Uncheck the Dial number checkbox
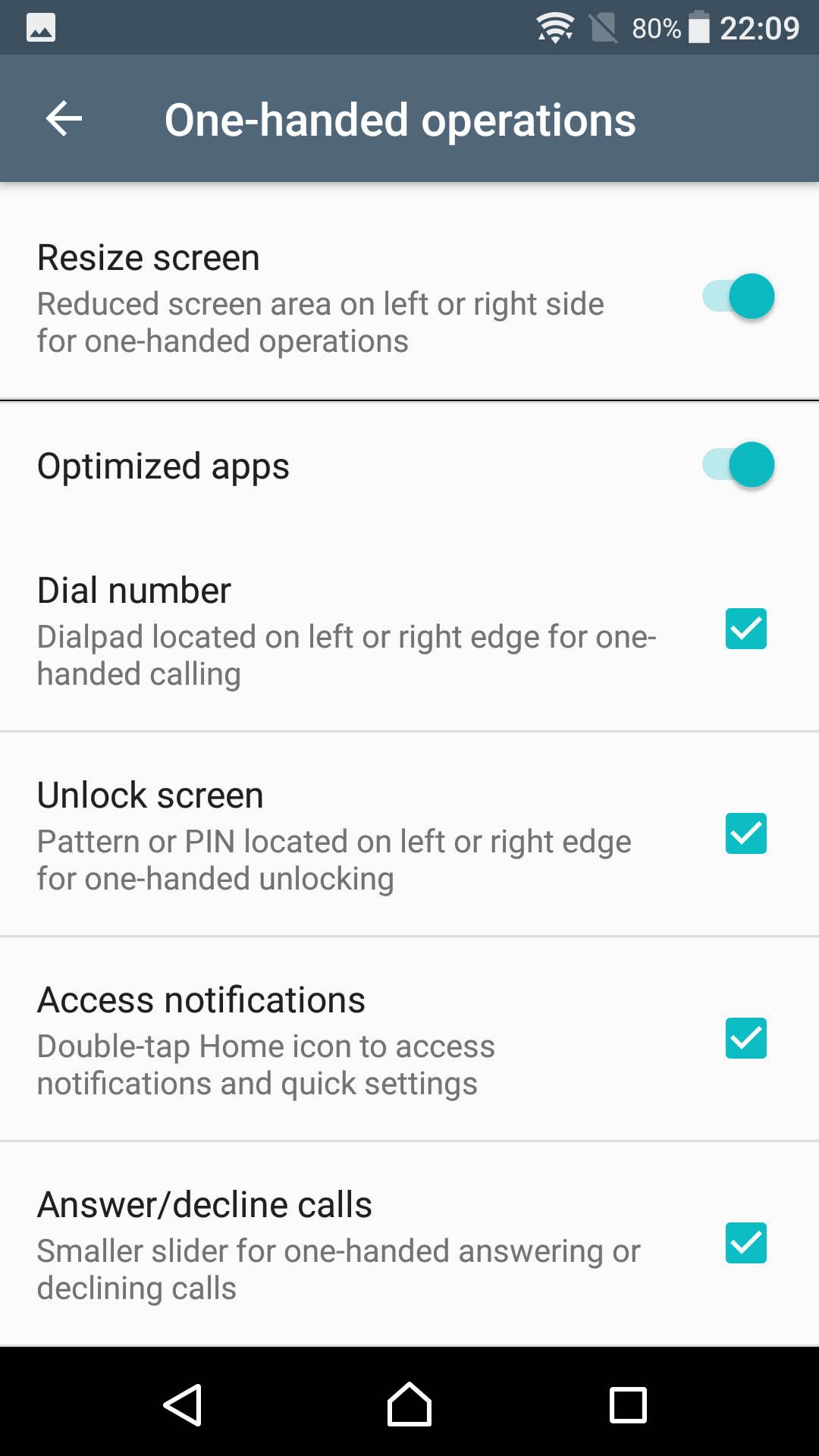Screen dimensions: 819x1456 (746, 629)
